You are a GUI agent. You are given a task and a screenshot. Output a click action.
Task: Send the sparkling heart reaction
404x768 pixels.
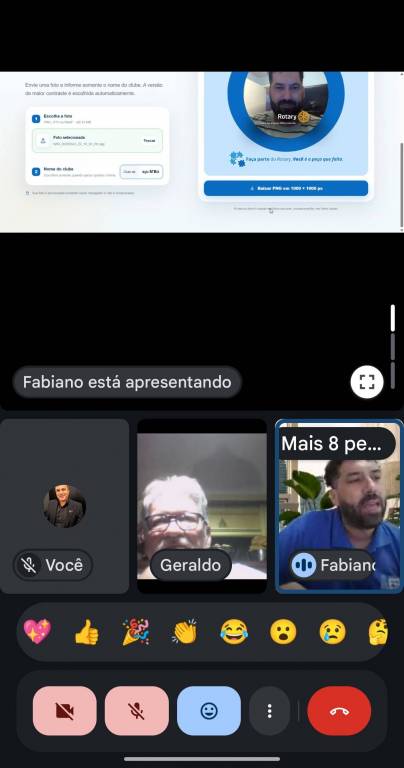(x=37, y=631)
